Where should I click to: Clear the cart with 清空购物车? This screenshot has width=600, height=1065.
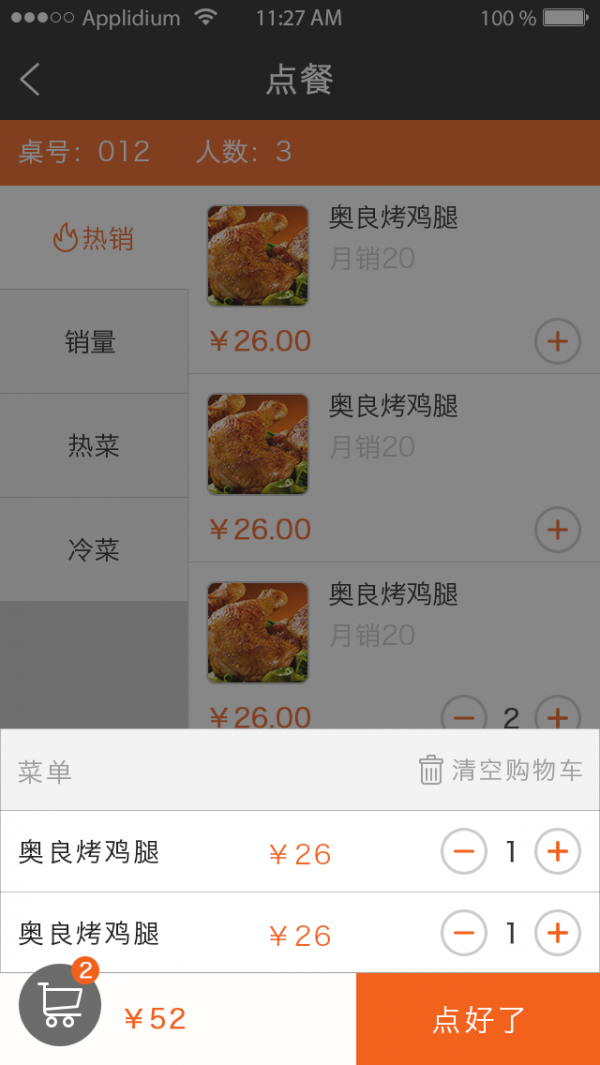pyautogui.click(x=500, y=770)
